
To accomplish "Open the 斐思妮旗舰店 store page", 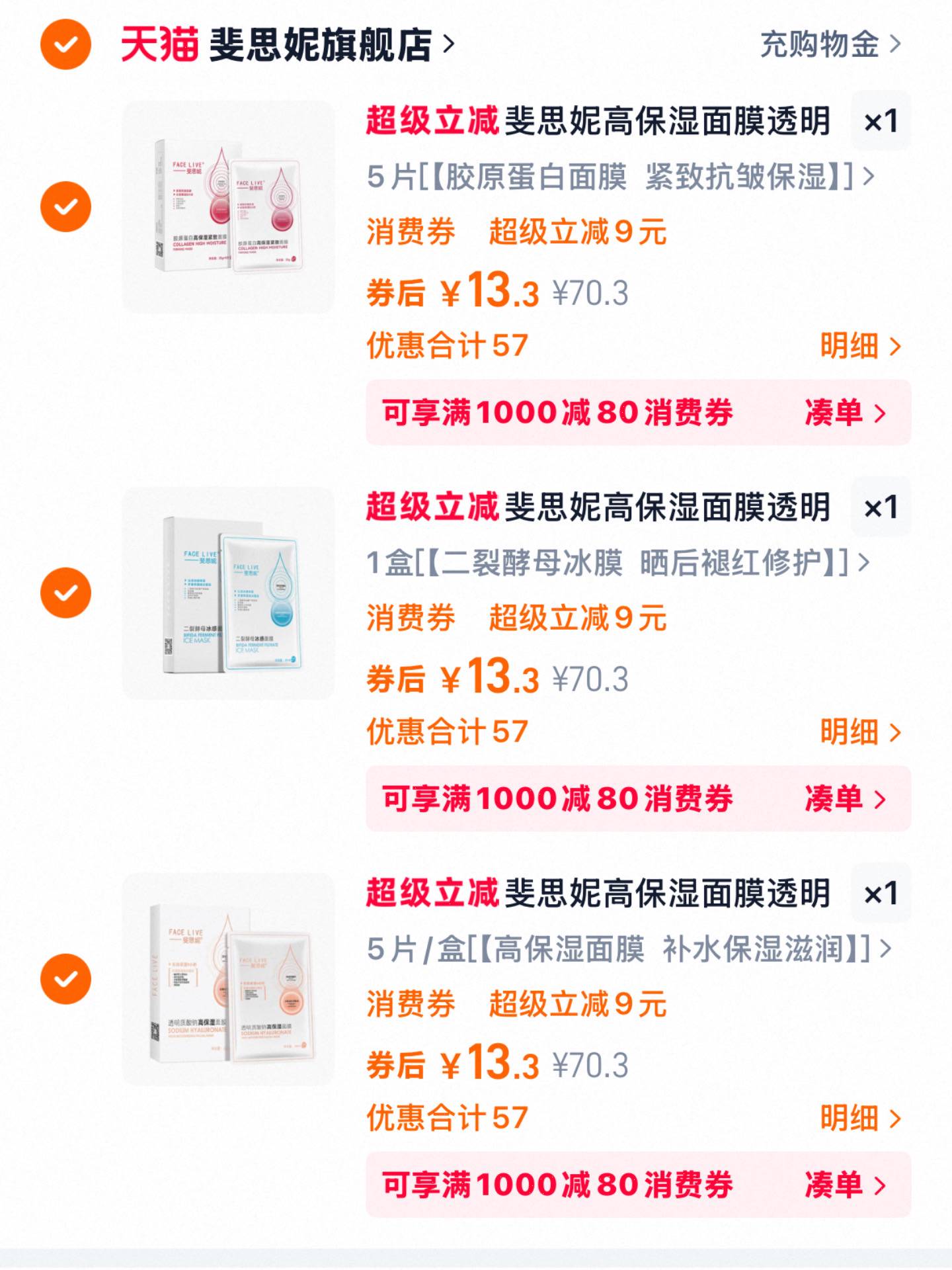I will [x=324, y=42].
